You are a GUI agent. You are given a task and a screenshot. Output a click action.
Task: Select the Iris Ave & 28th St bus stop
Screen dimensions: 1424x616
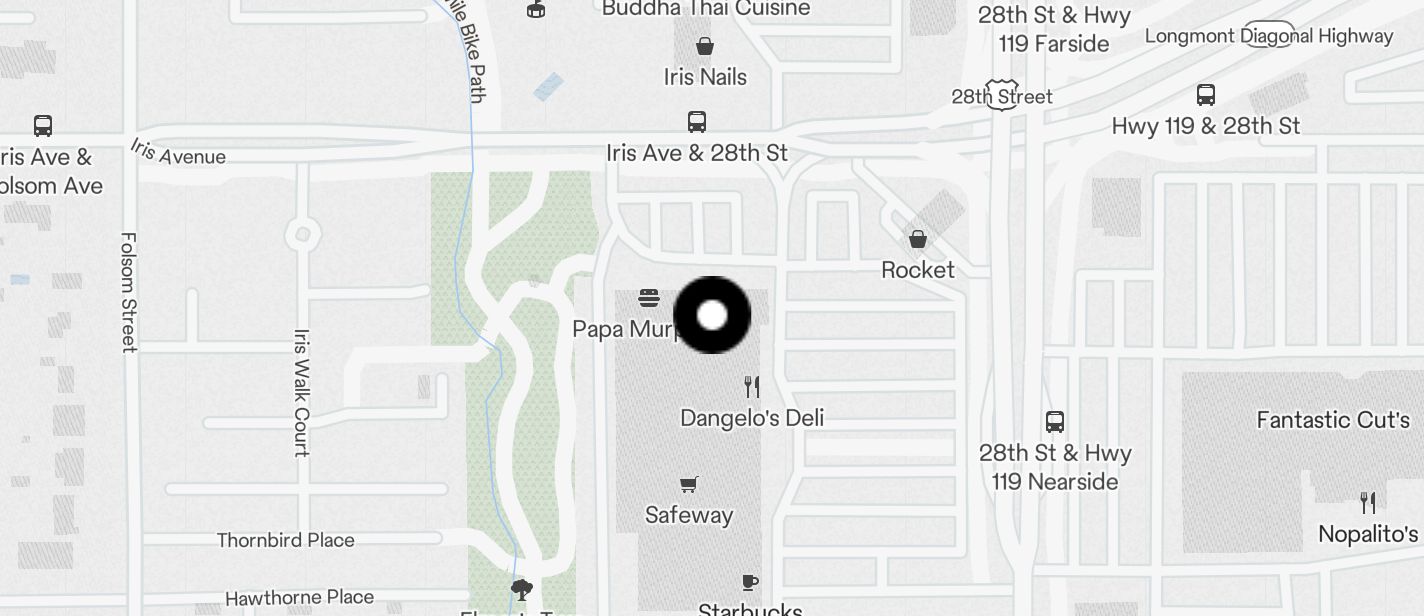pyautogui.click(x=697, y=123)
